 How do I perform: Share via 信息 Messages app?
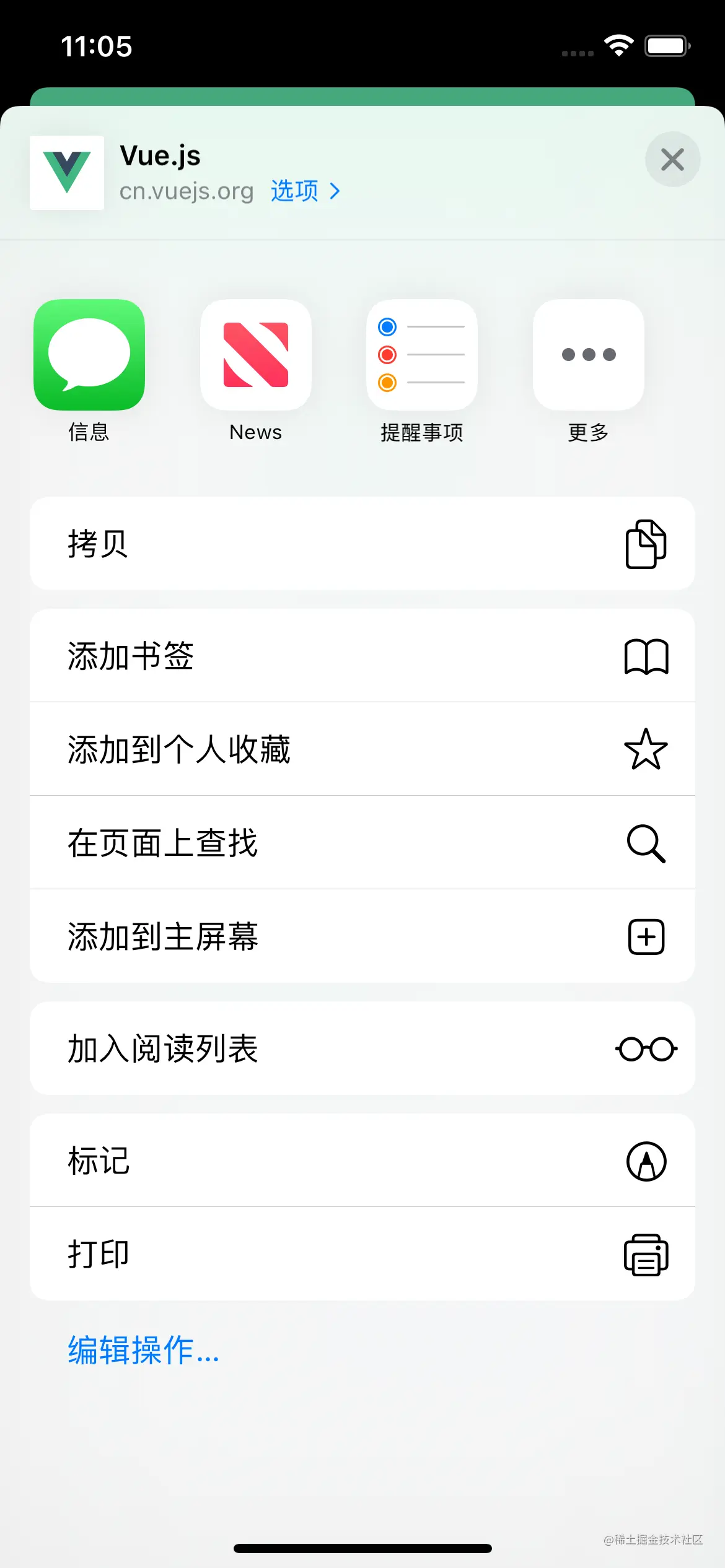[x=89, y=355]
